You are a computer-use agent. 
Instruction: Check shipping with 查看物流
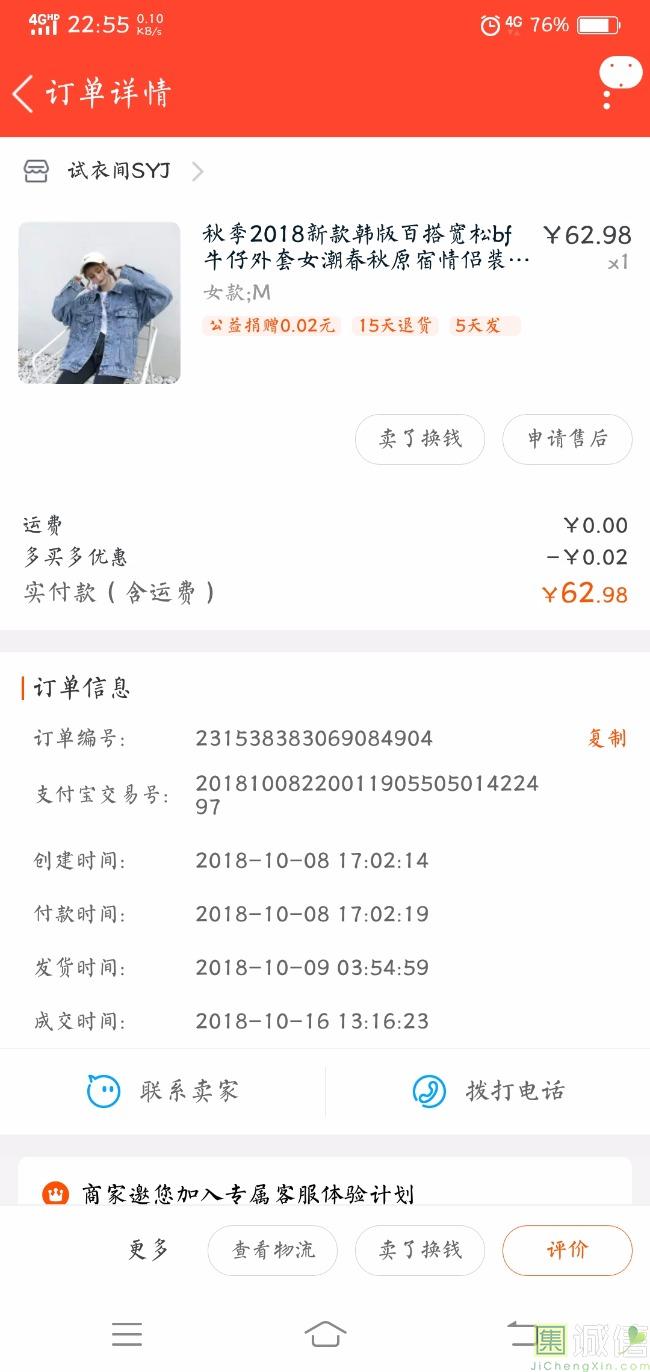click(x=273, y=1250)
